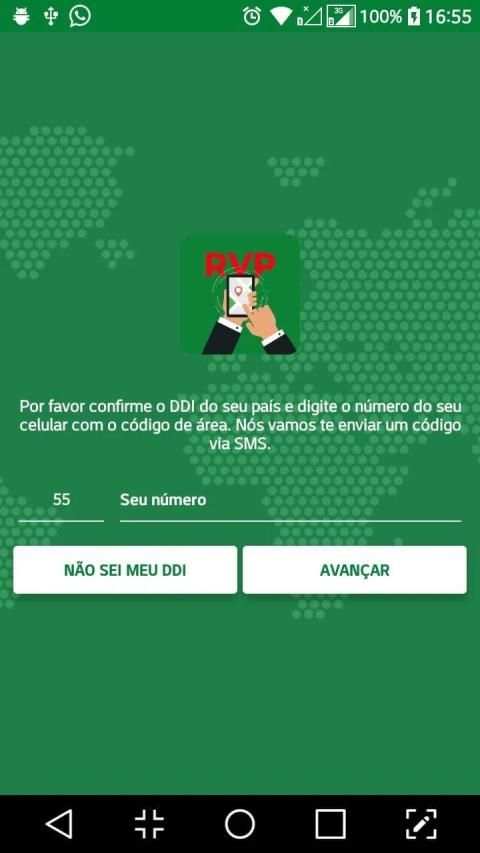Open the screenshot capture and edit icon

click(421, 824)
